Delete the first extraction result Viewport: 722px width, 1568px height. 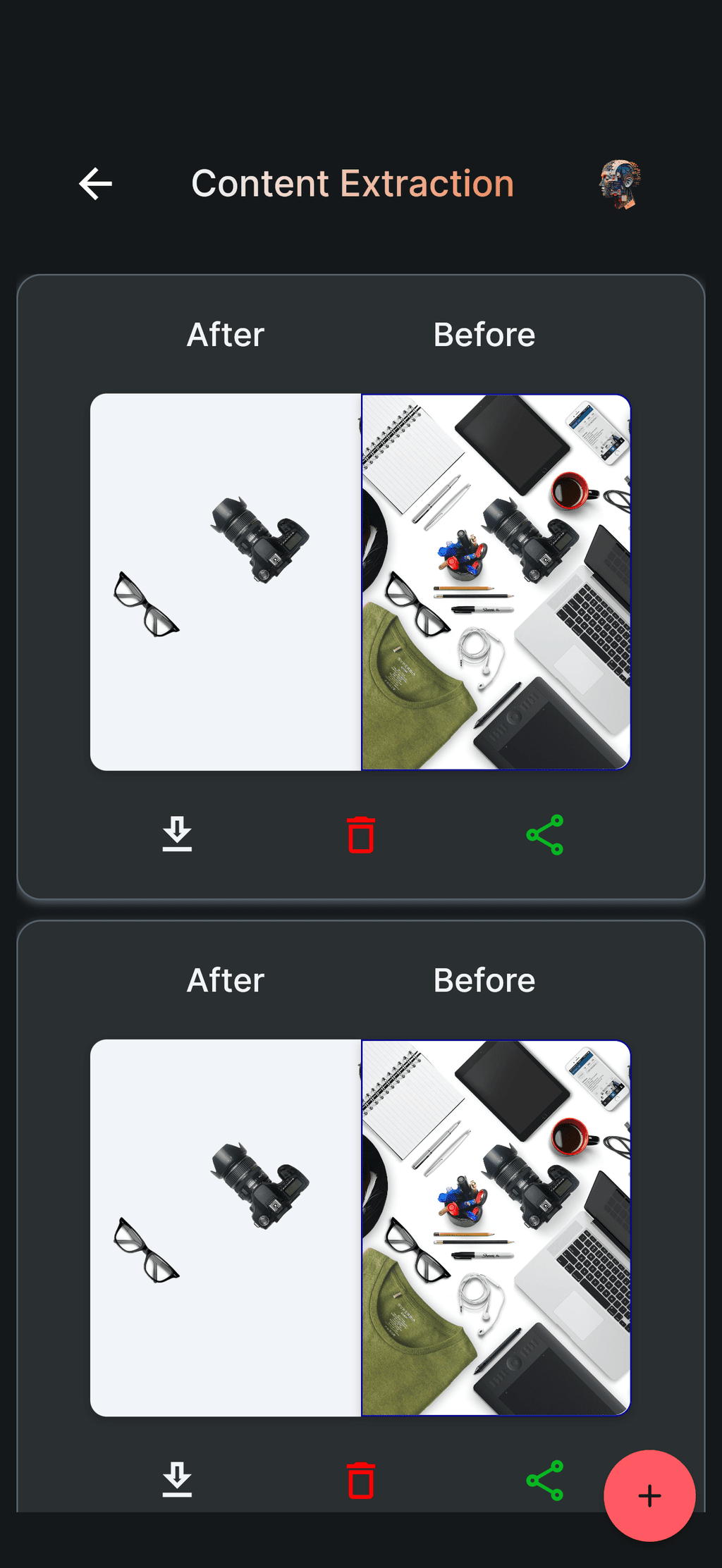coord(361,835)
